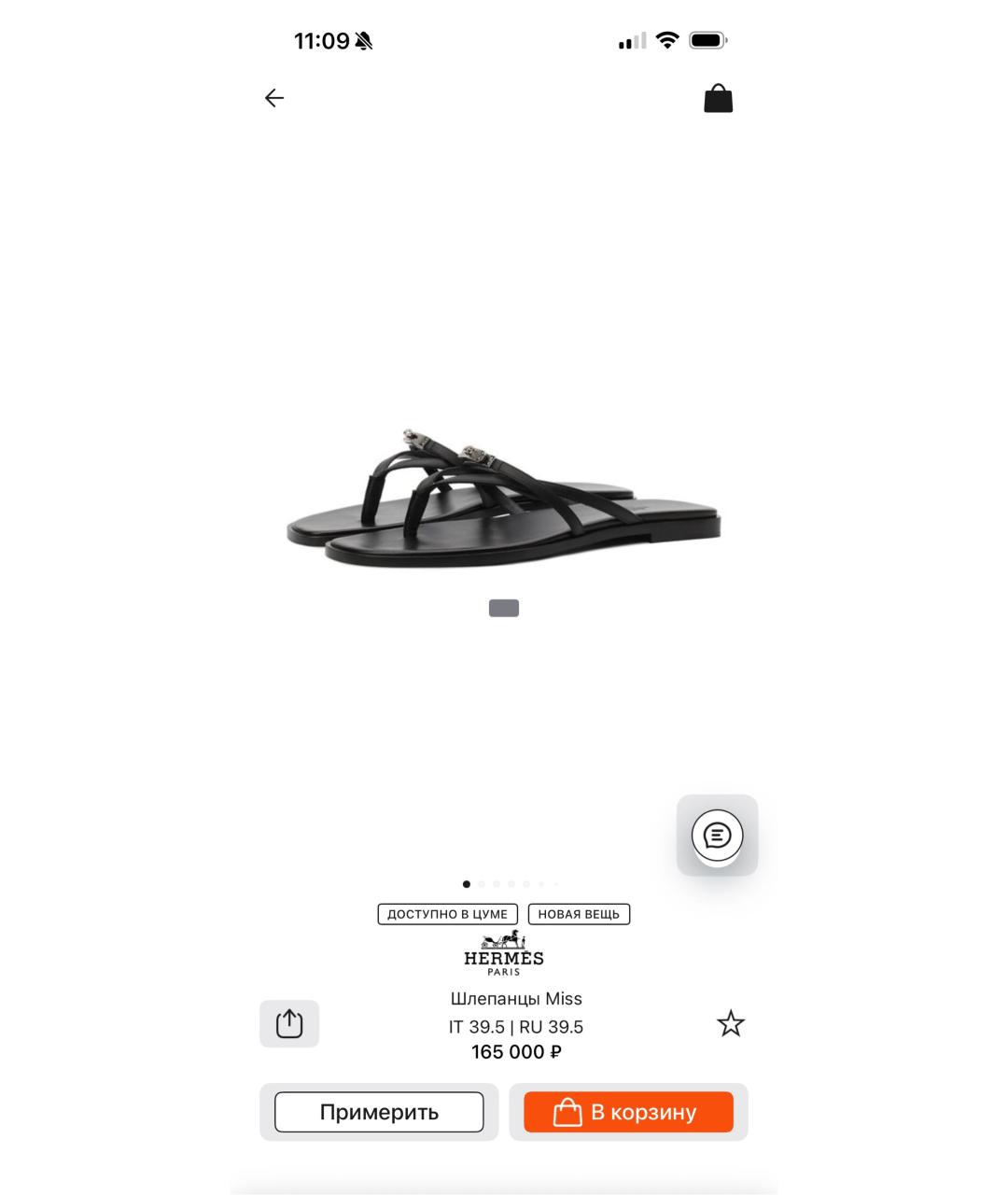Viewport: 1008px width, 1195px height.
Task: Go back using the arrow icon
Action: point(273,98)
